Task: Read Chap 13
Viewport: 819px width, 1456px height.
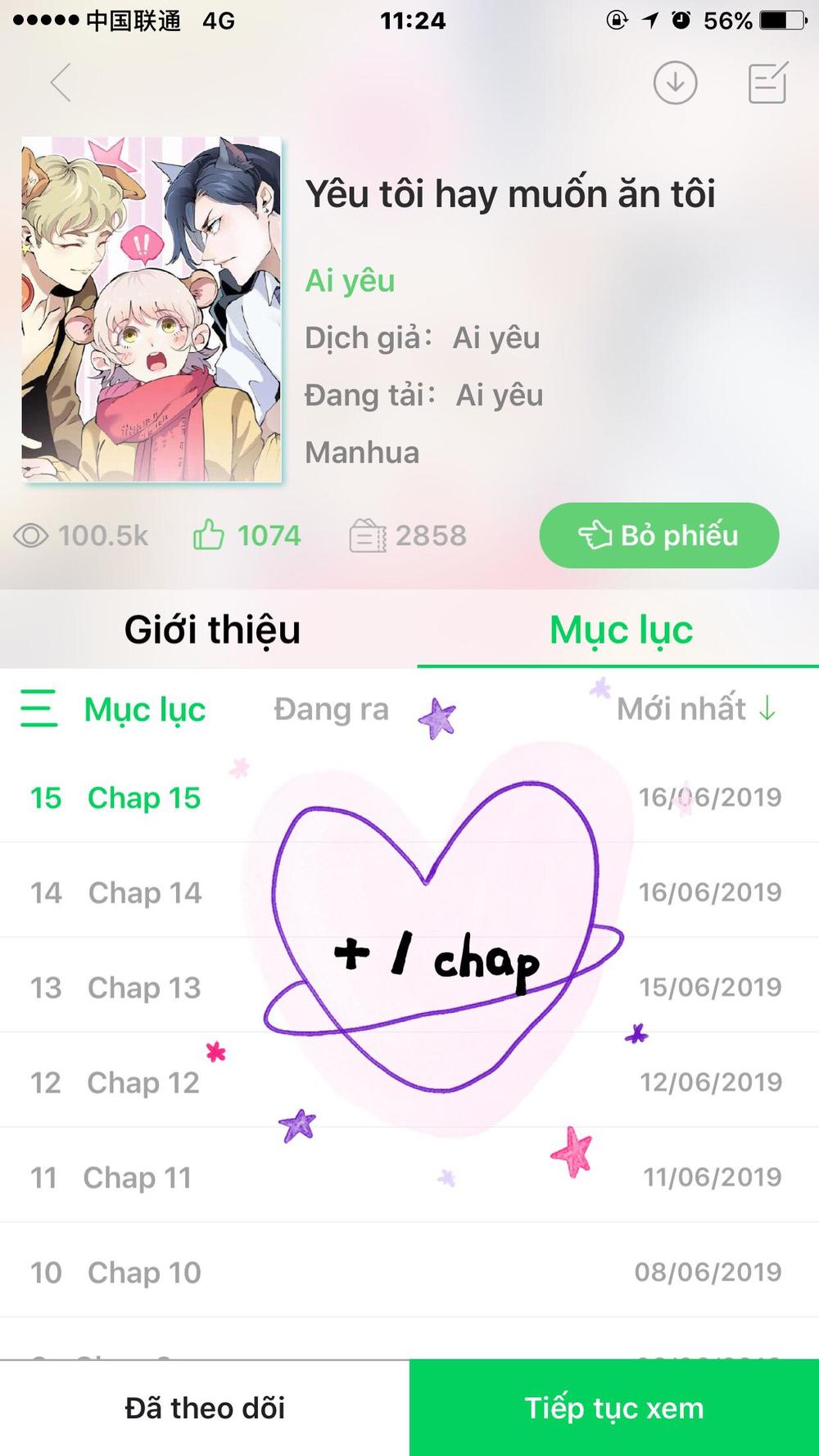Action: tap(144, 988)
